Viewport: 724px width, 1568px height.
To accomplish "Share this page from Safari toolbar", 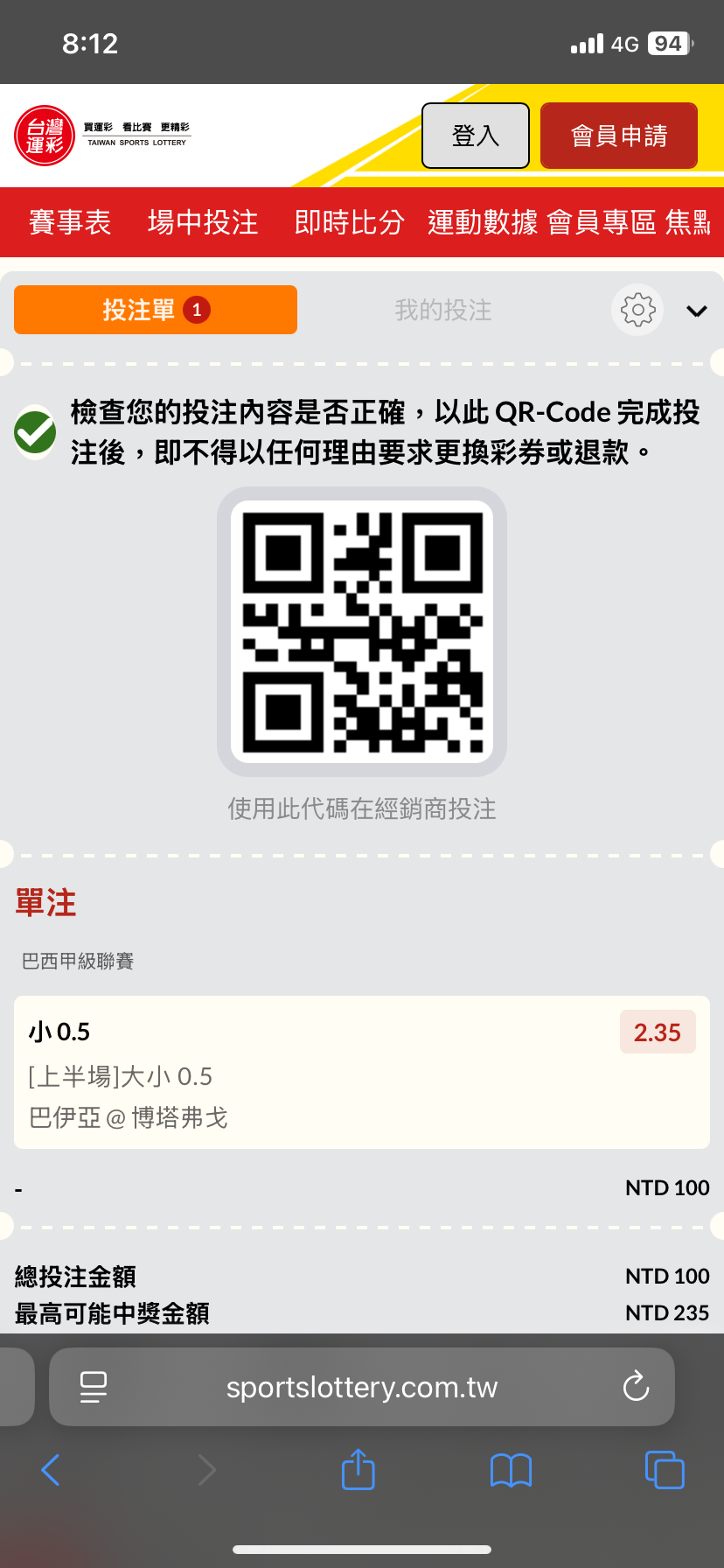I will coord(358,1470).
